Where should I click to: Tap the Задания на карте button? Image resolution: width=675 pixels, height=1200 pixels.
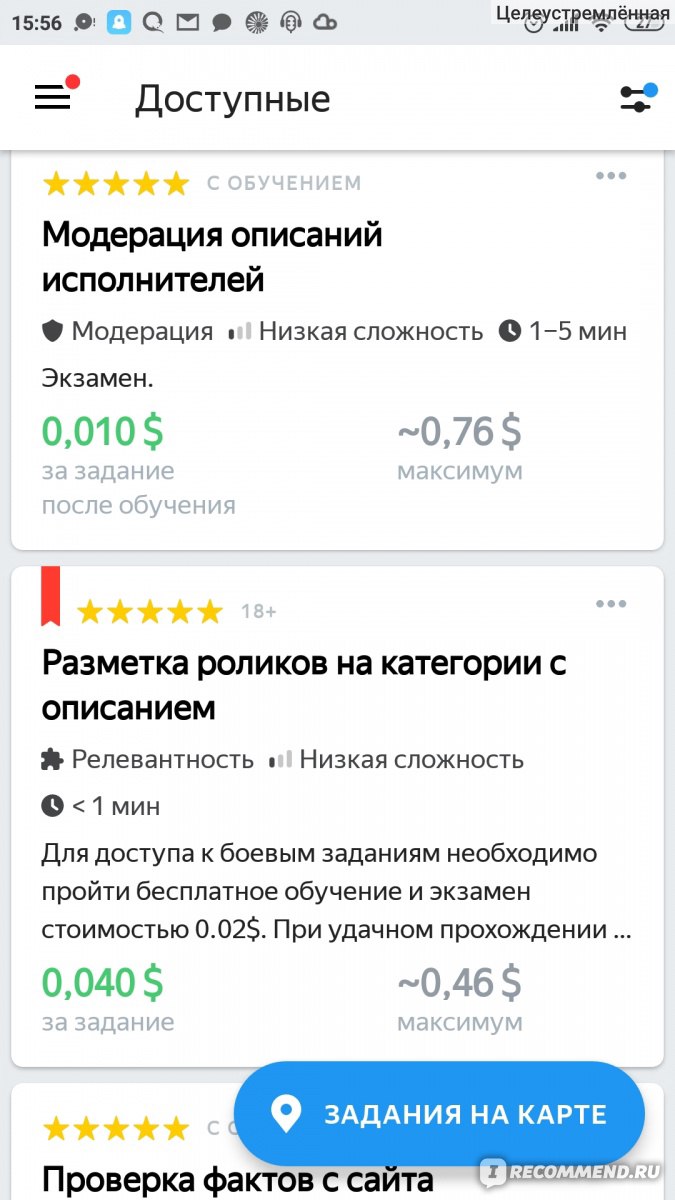[x=439, y=1114]
